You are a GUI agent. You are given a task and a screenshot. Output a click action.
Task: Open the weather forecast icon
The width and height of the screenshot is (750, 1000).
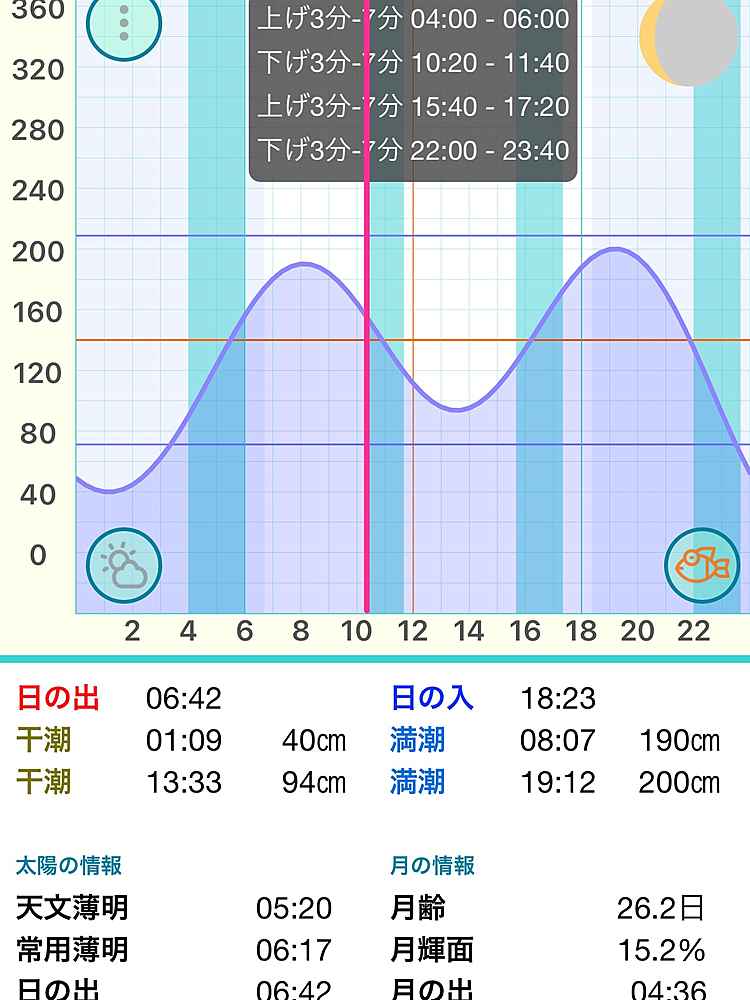tap(124, 565)
